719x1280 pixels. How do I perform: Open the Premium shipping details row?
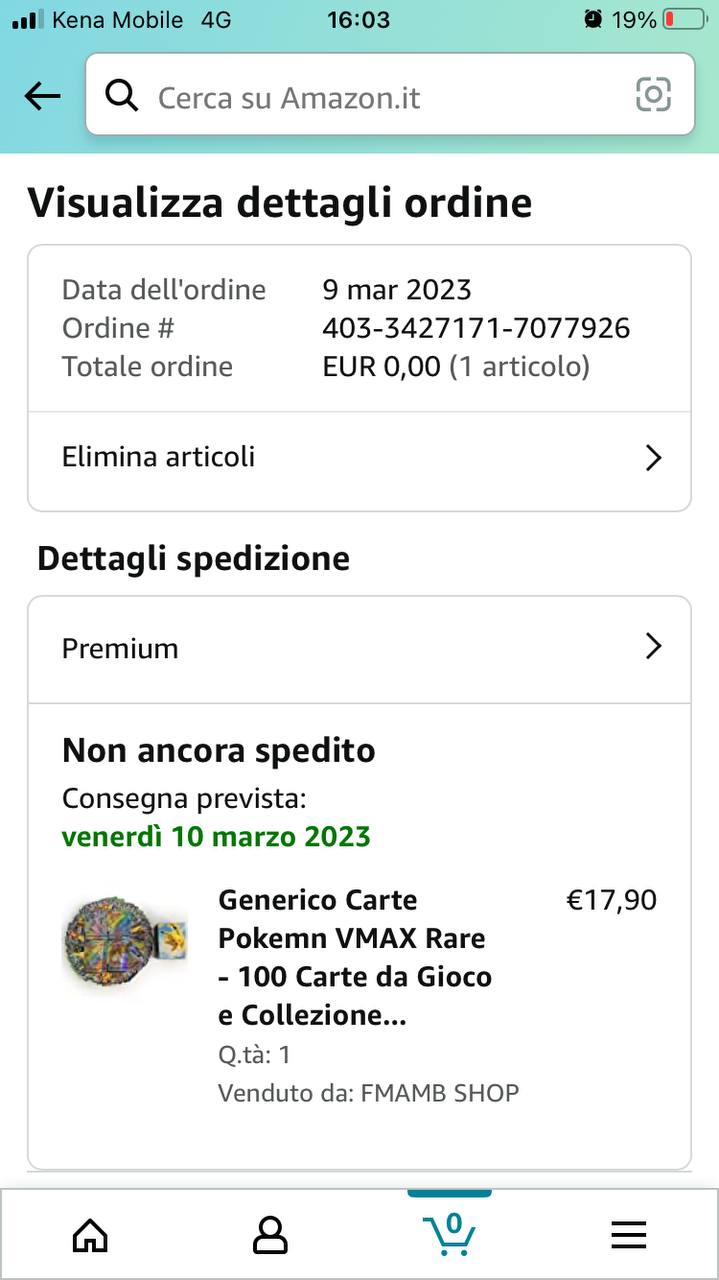tap(359, 648)
